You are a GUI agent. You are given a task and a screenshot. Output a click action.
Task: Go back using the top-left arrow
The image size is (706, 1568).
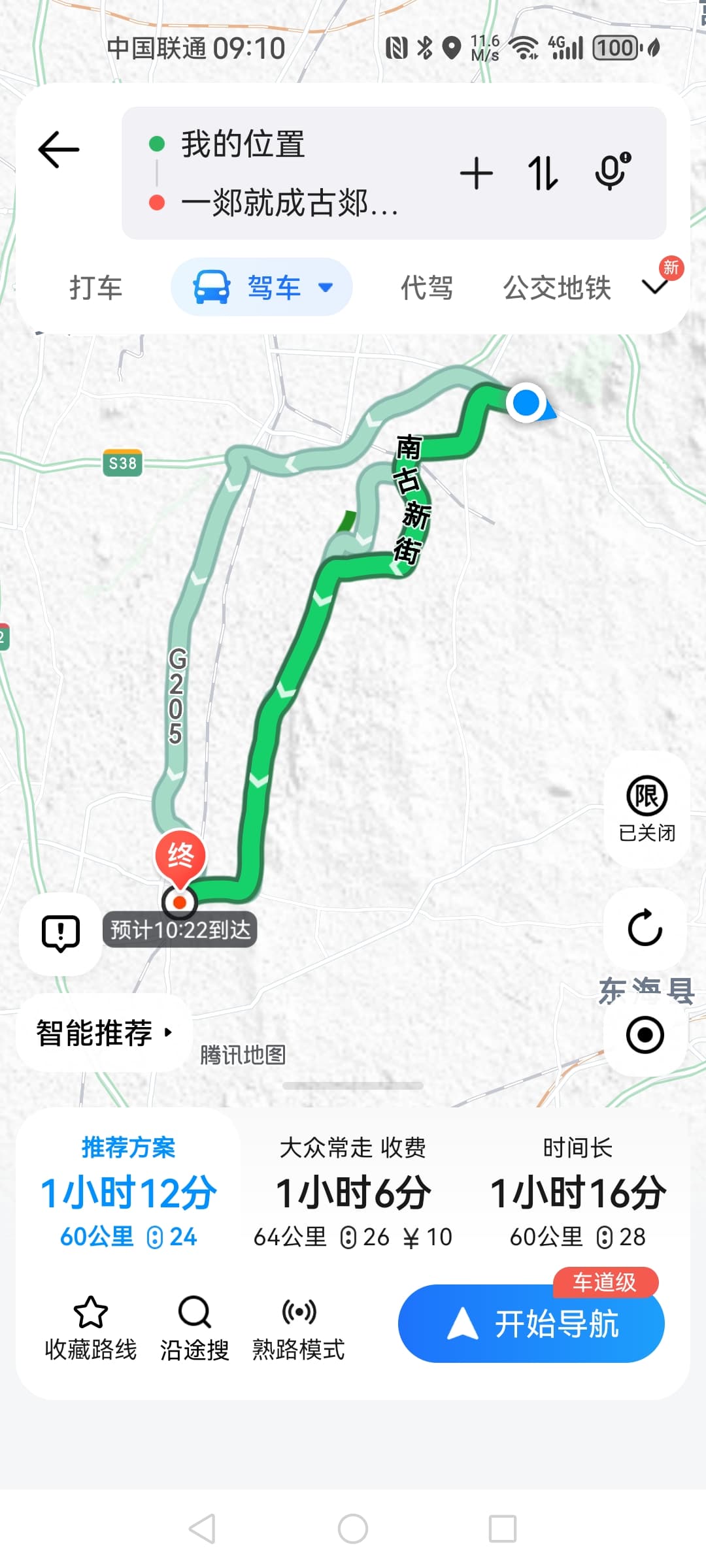(x=59, y=150)
